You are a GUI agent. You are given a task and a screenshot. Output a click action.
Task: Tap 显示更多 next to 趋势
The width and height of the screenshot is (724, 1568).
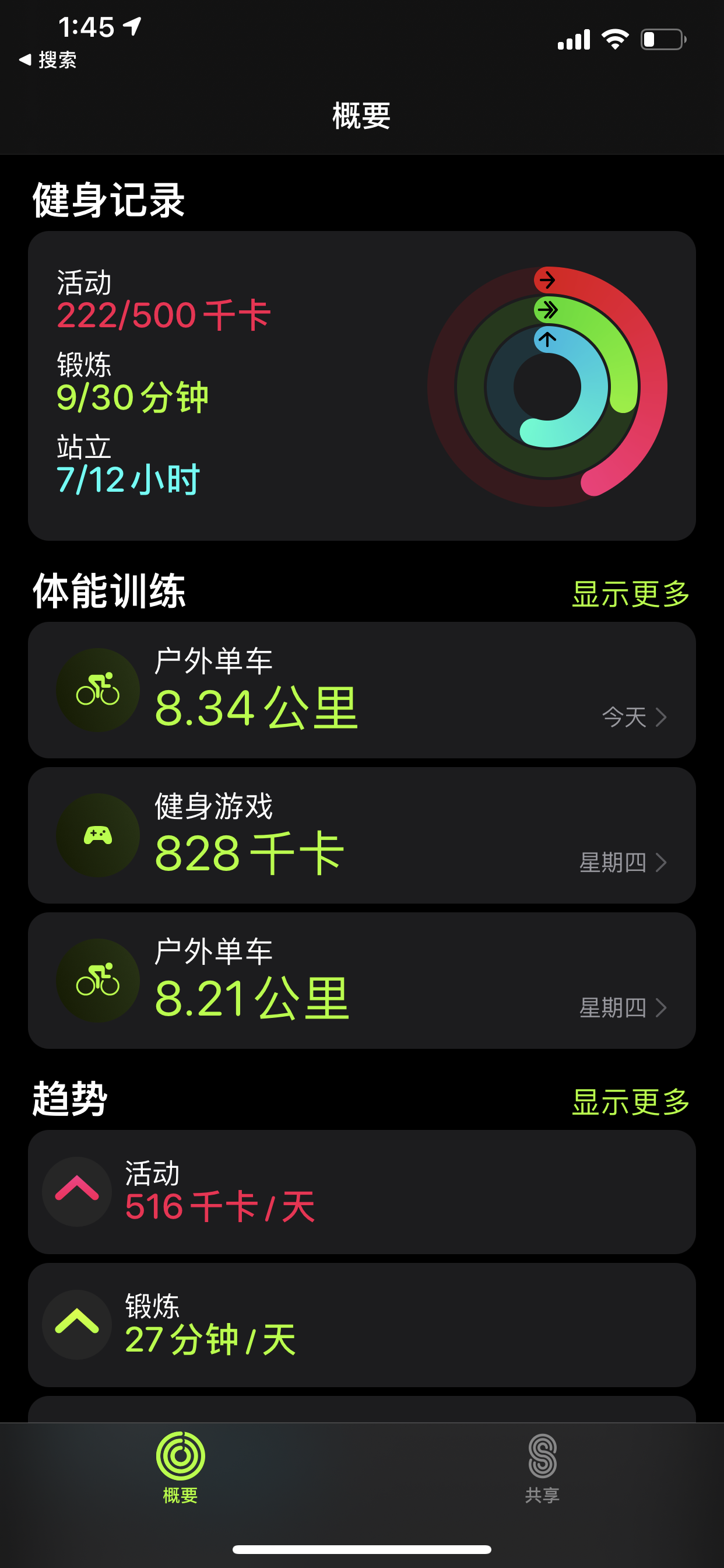coord(630,1102)
